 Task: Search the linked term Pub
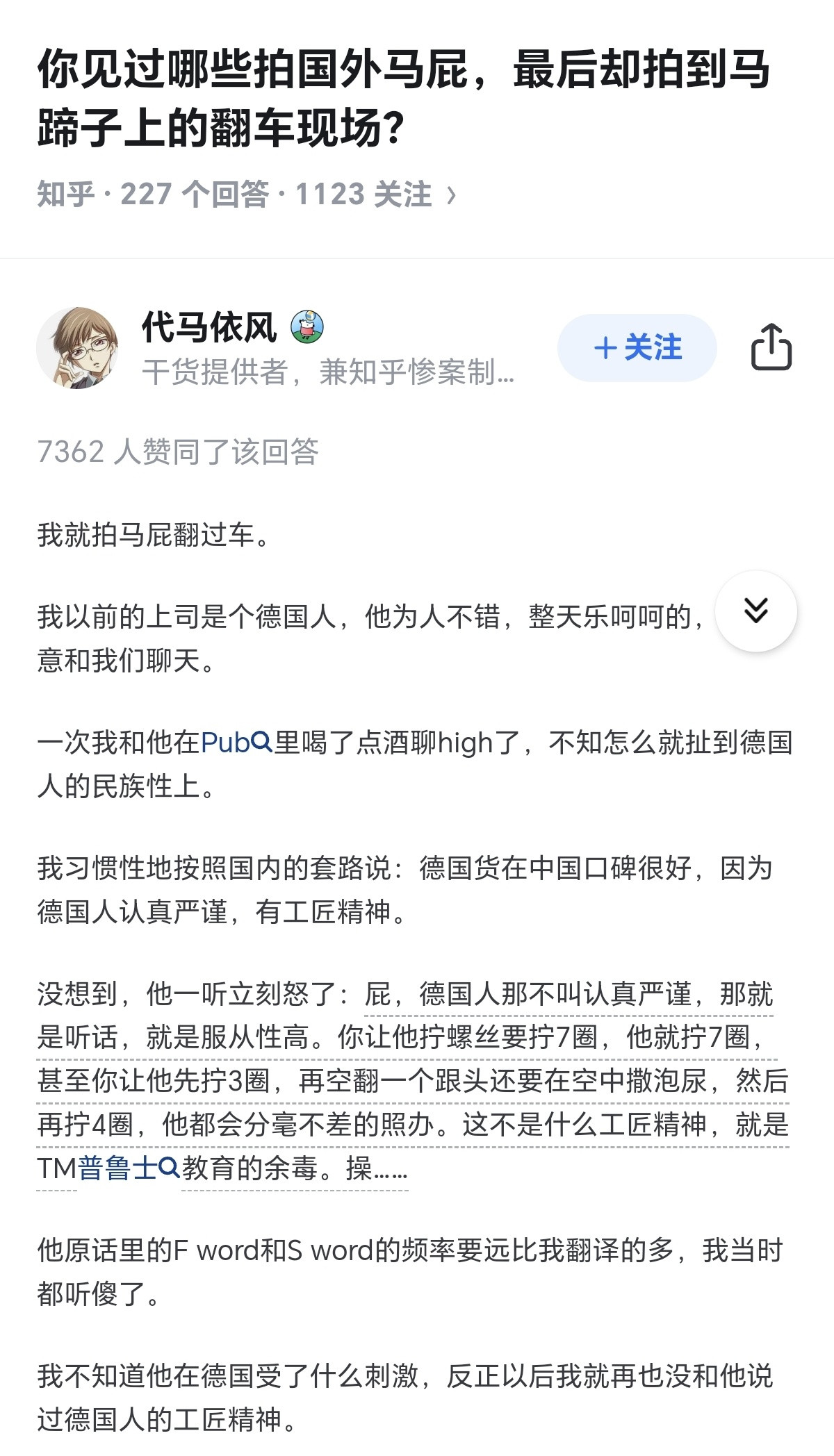(236, 743)
